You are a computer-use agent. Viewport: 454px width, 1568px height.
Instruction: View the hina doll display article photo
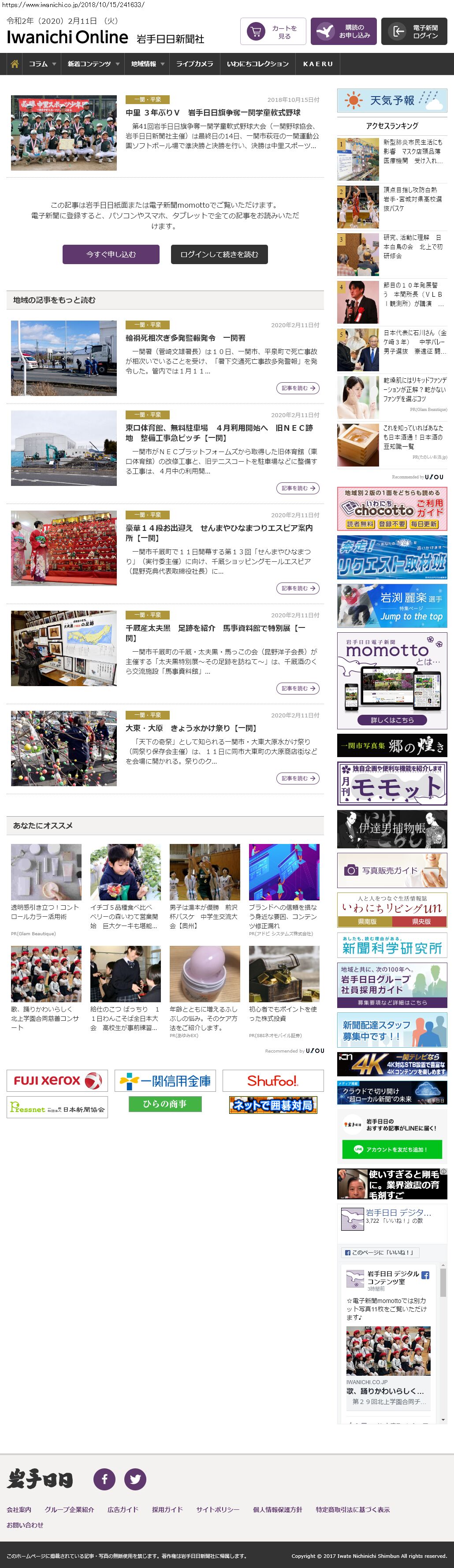tap(64, 548)
